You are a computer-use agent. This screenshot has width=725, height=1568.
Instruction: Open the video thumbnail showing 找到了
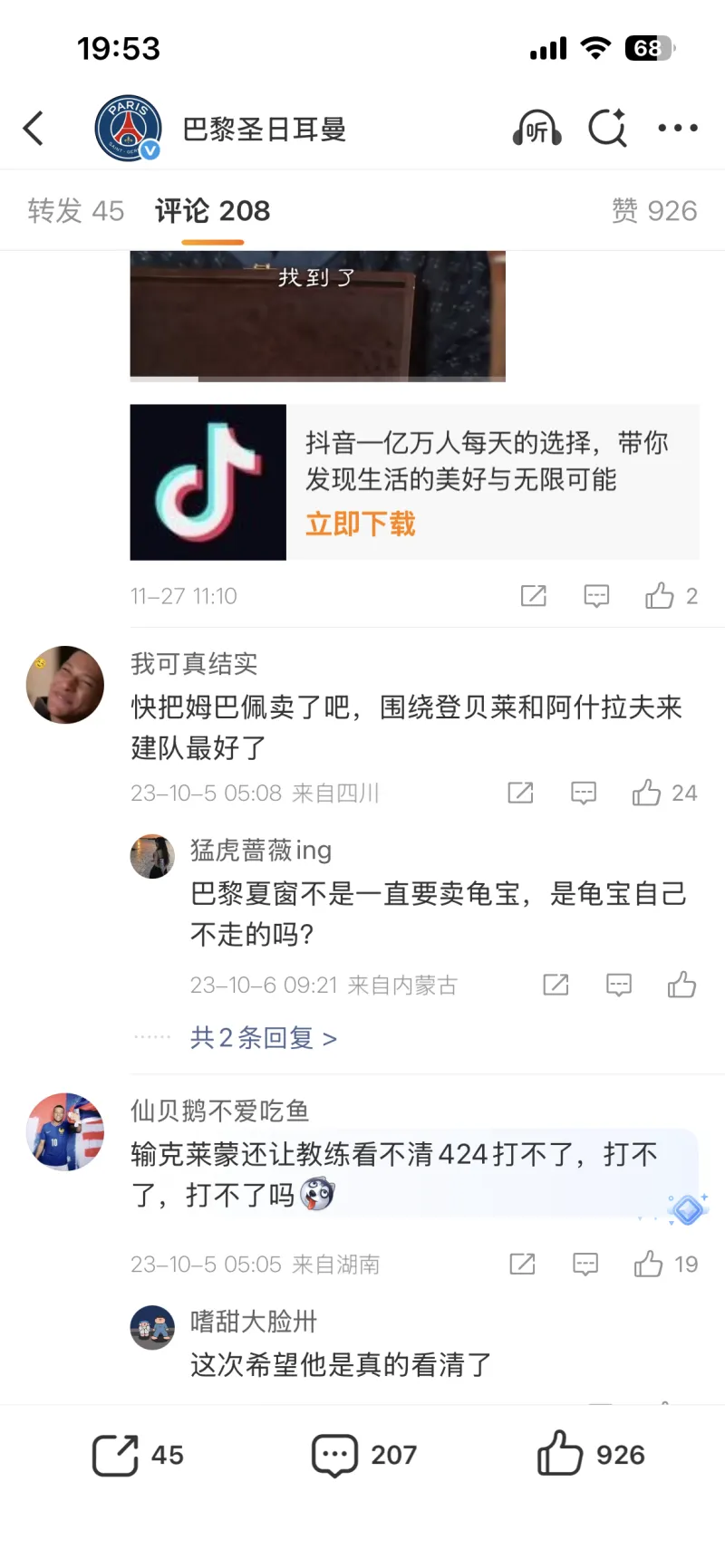317,315
